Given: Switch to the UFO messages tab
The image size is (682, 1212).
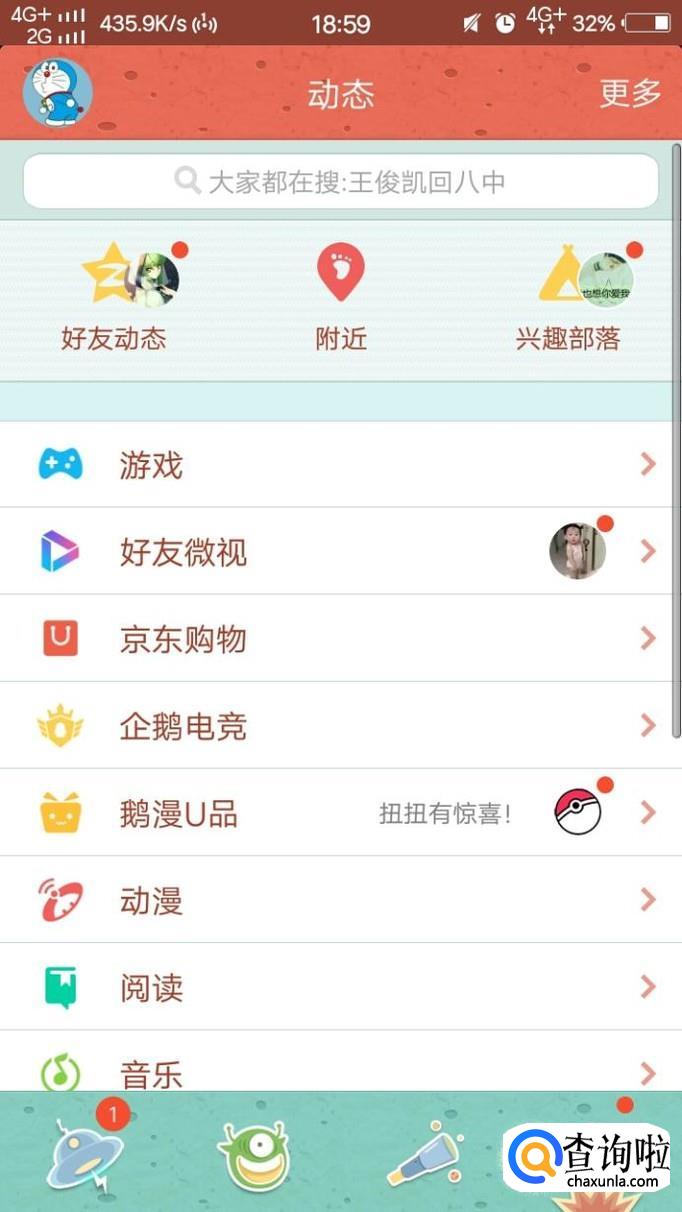Looking at the screenshot, I should coord(86,1155).
